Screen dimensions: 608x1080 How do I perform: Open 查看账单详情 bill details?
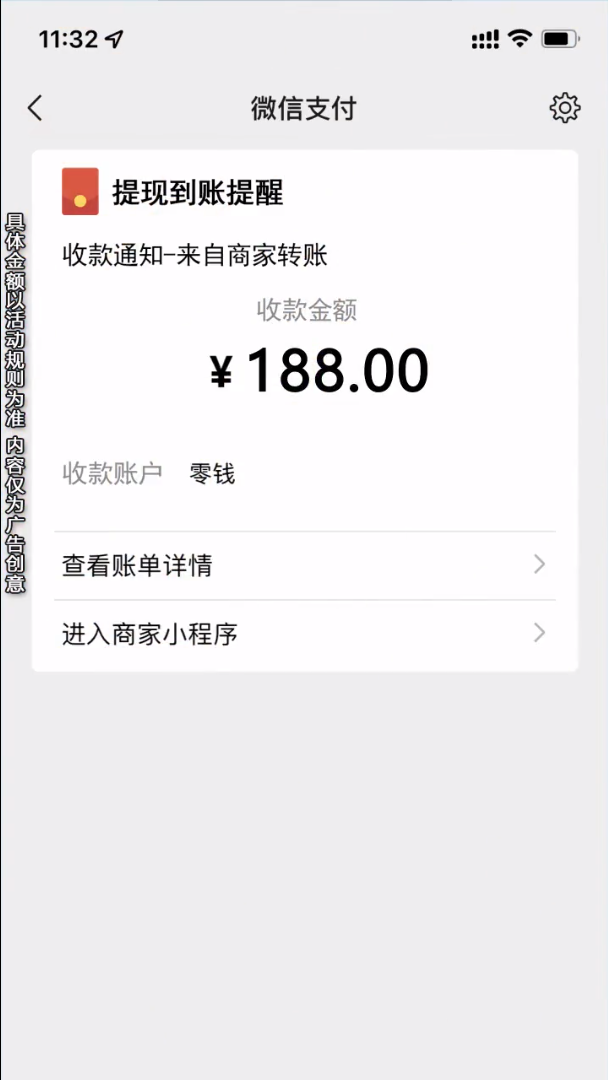[304, 566]
